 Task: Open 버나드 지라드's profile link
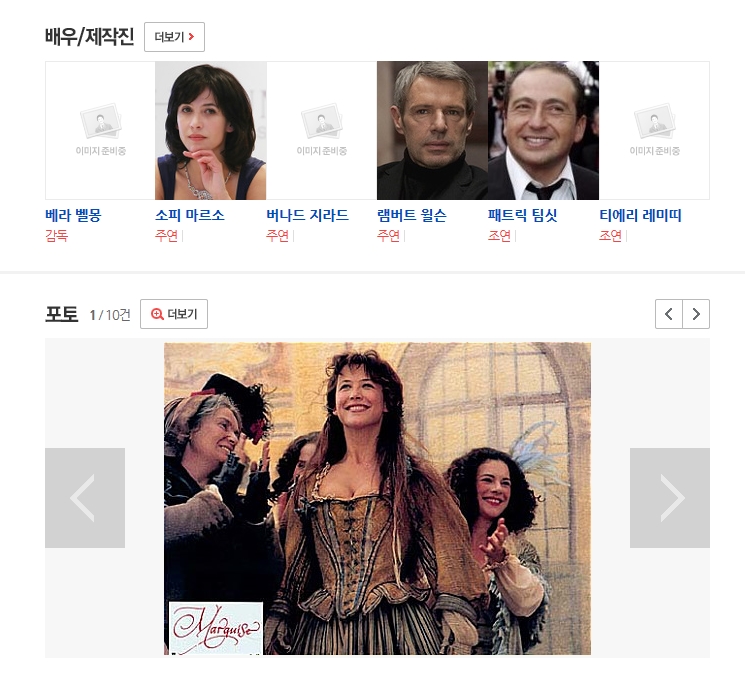tap(307, 215)
